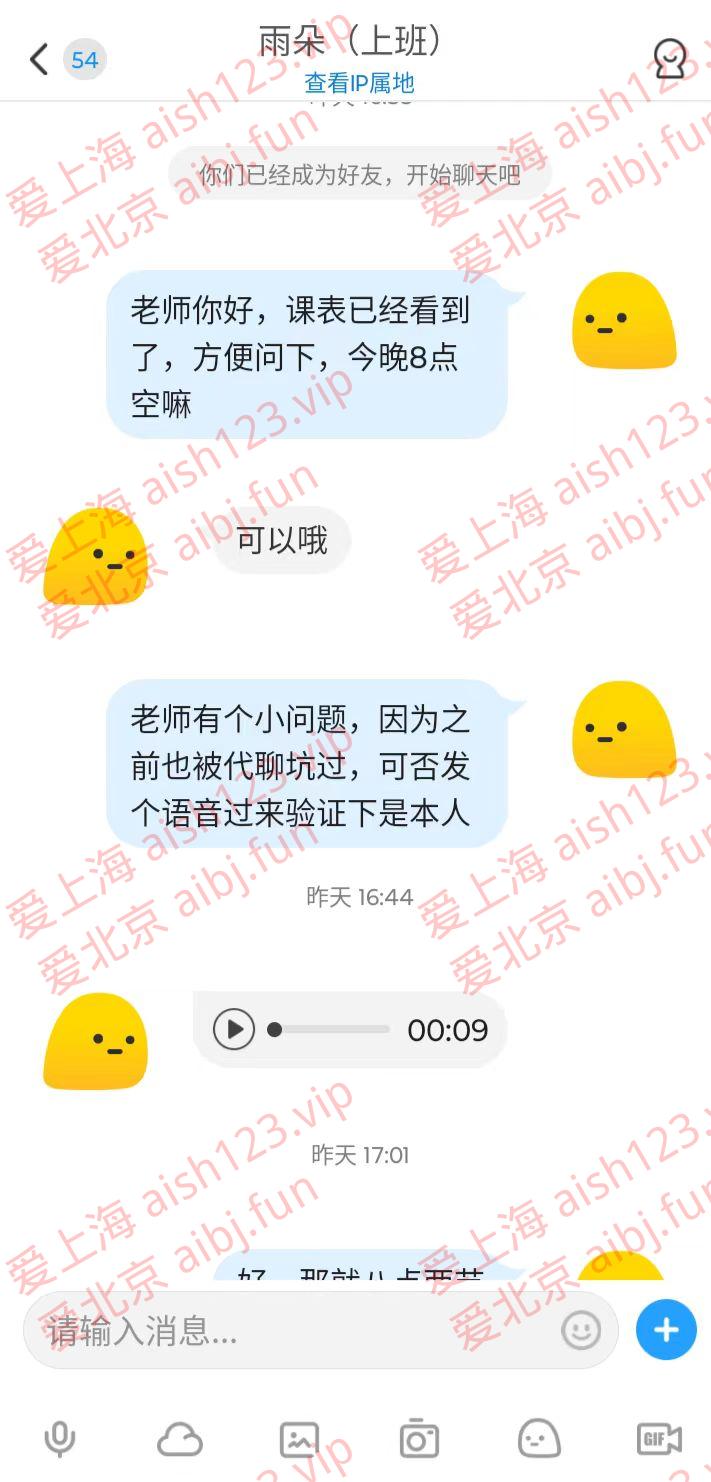
Task: Start recording with the microphone icon
Action: pyautogui.click(x=59, y=1440)
